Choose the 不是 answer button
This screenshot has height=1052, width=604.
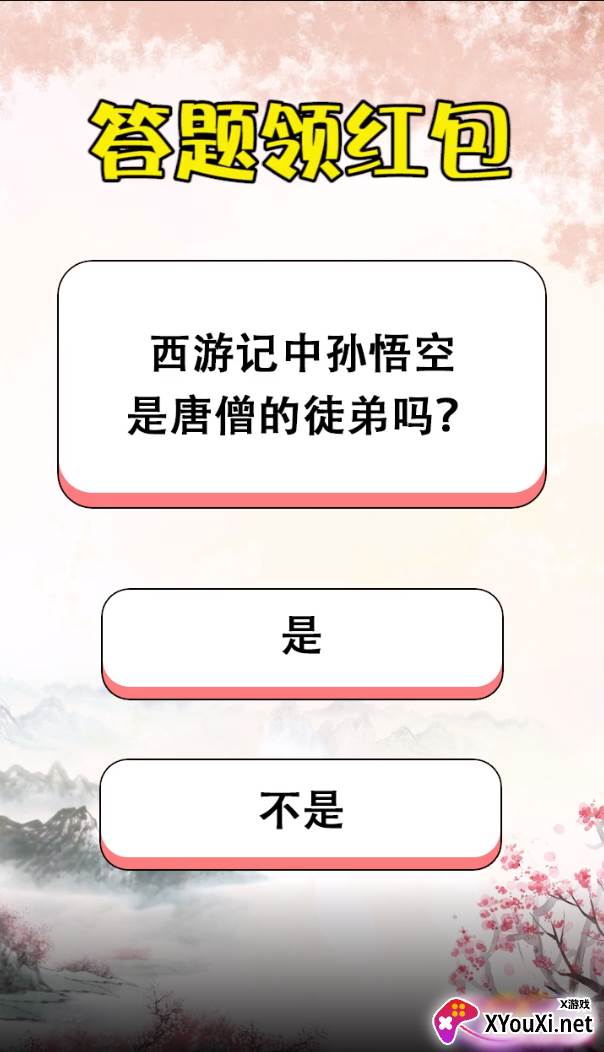click(301, 814)
